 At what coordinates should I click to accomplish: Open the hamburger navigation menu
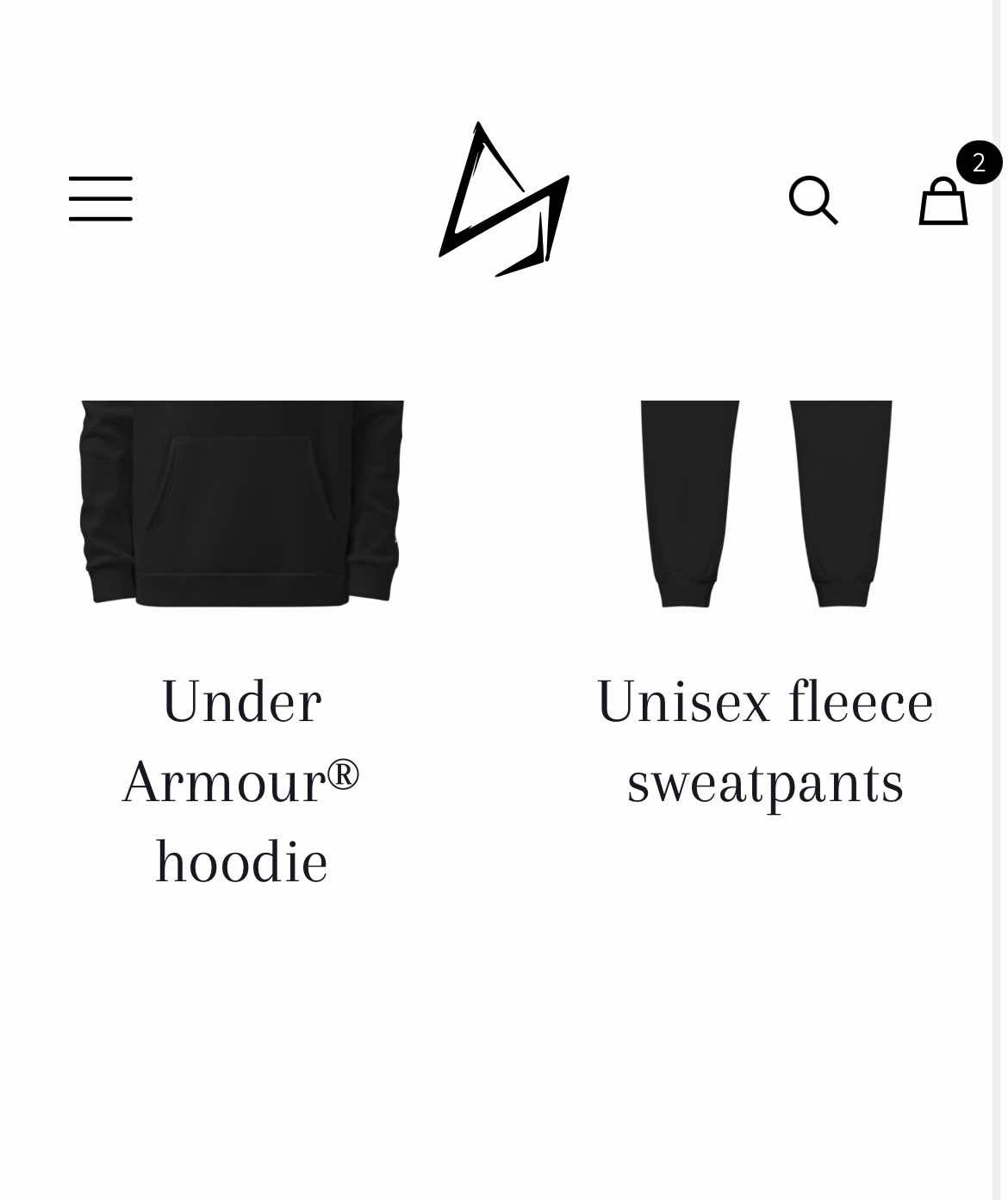pyautogui.click(x=101, y=199)
